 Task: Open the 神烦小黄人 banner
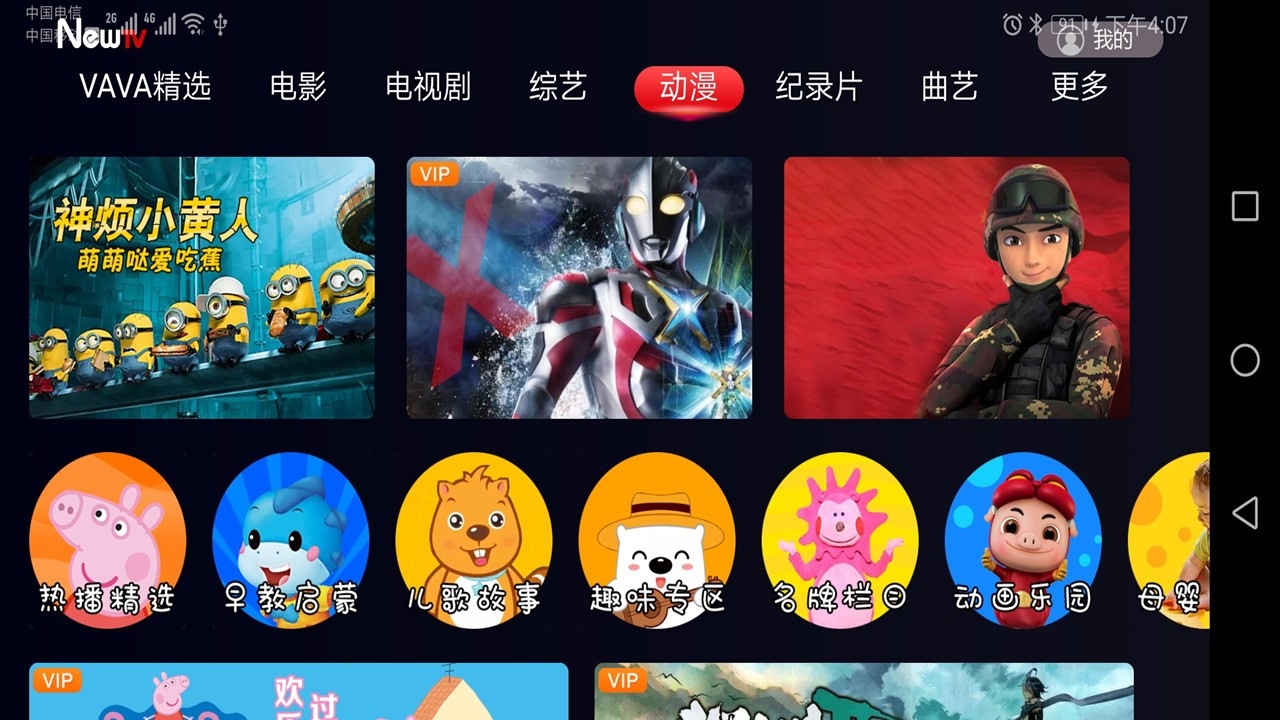pos(202,288)
